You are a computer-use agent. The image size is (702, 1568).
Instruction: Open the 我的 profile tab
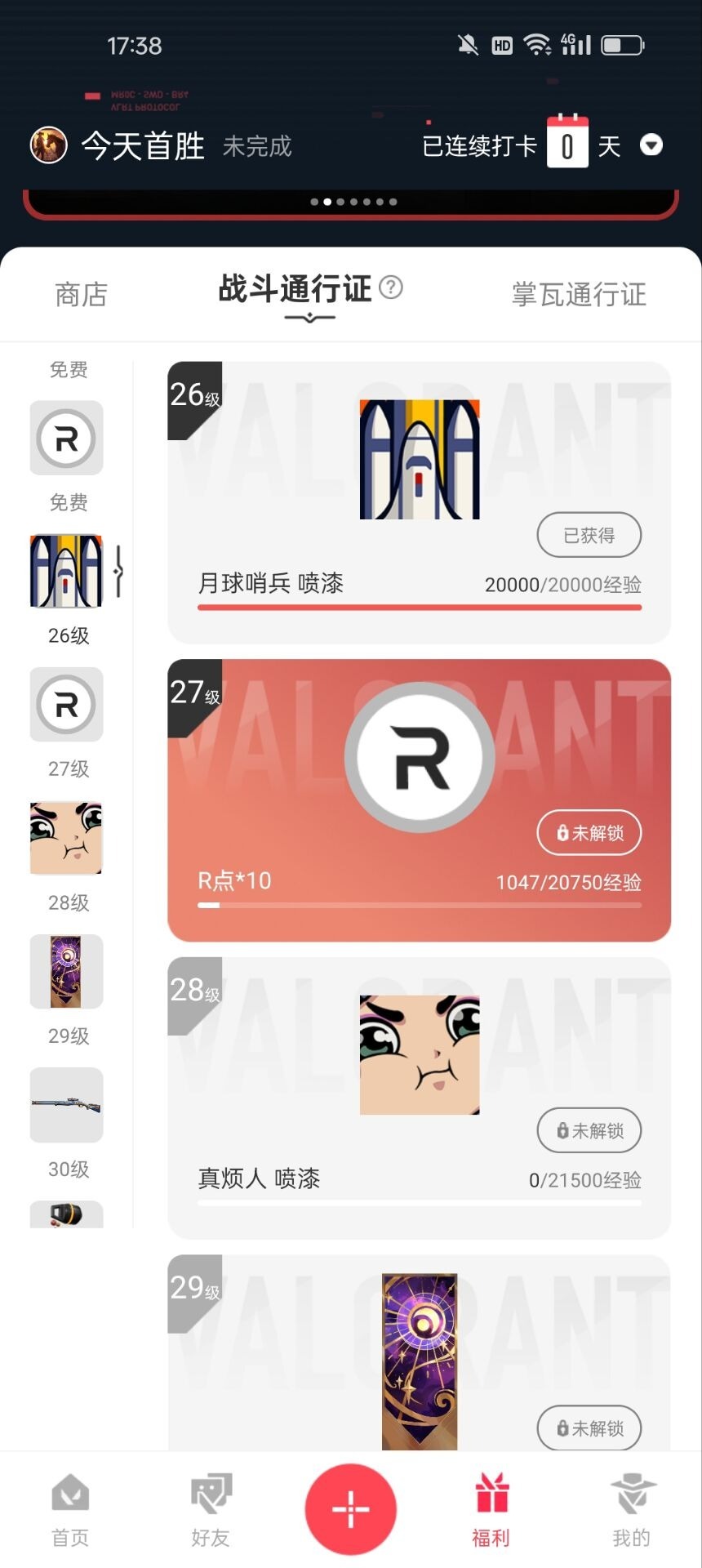[631, 1509]
